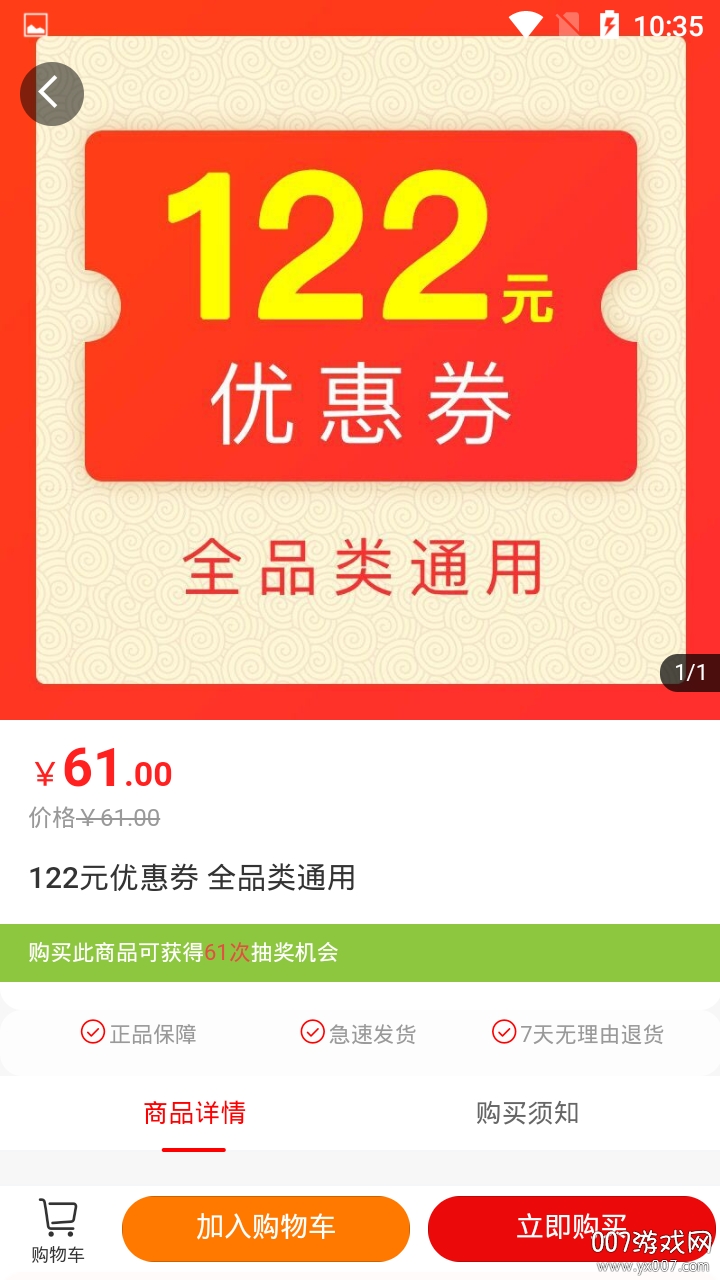This screenshot has height=1280, width=720.
Task: Open the shopping cart via the cart icon
Action: (x=60, y=1215)
